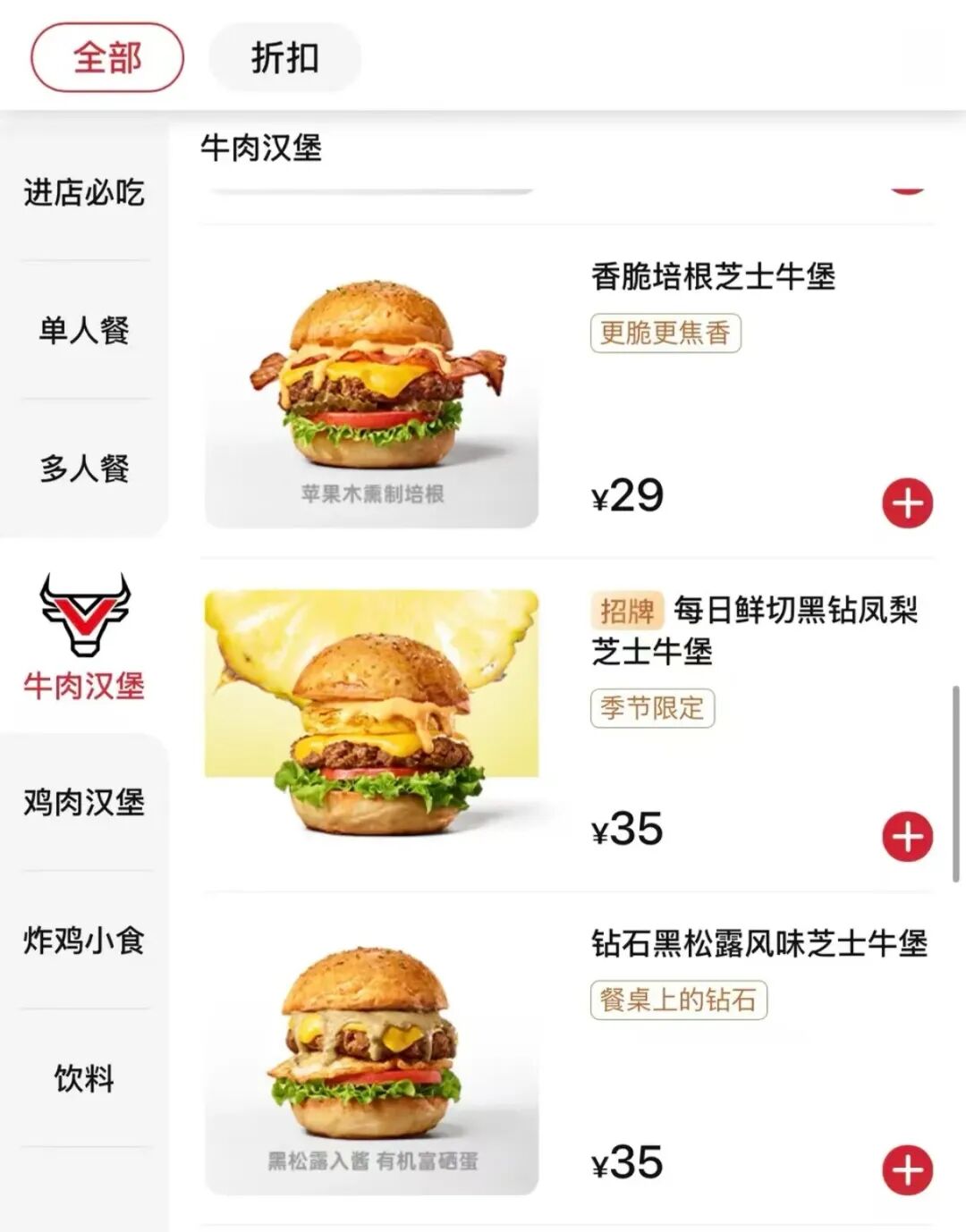
Task: Switch to the 折扣 filter
Action: pos(284,58)
